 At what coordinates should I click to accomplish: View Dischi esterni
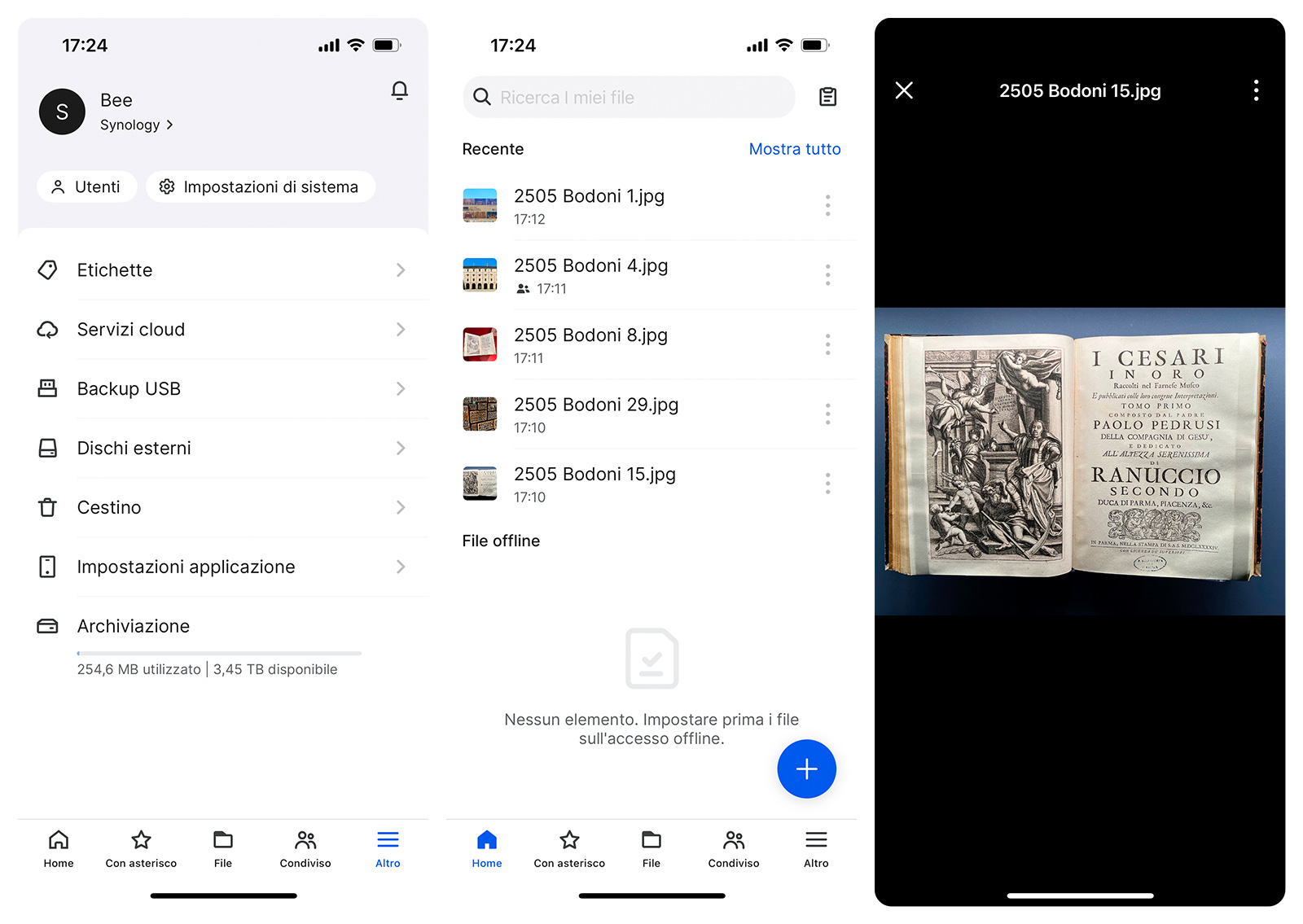[x=222, y=449]
